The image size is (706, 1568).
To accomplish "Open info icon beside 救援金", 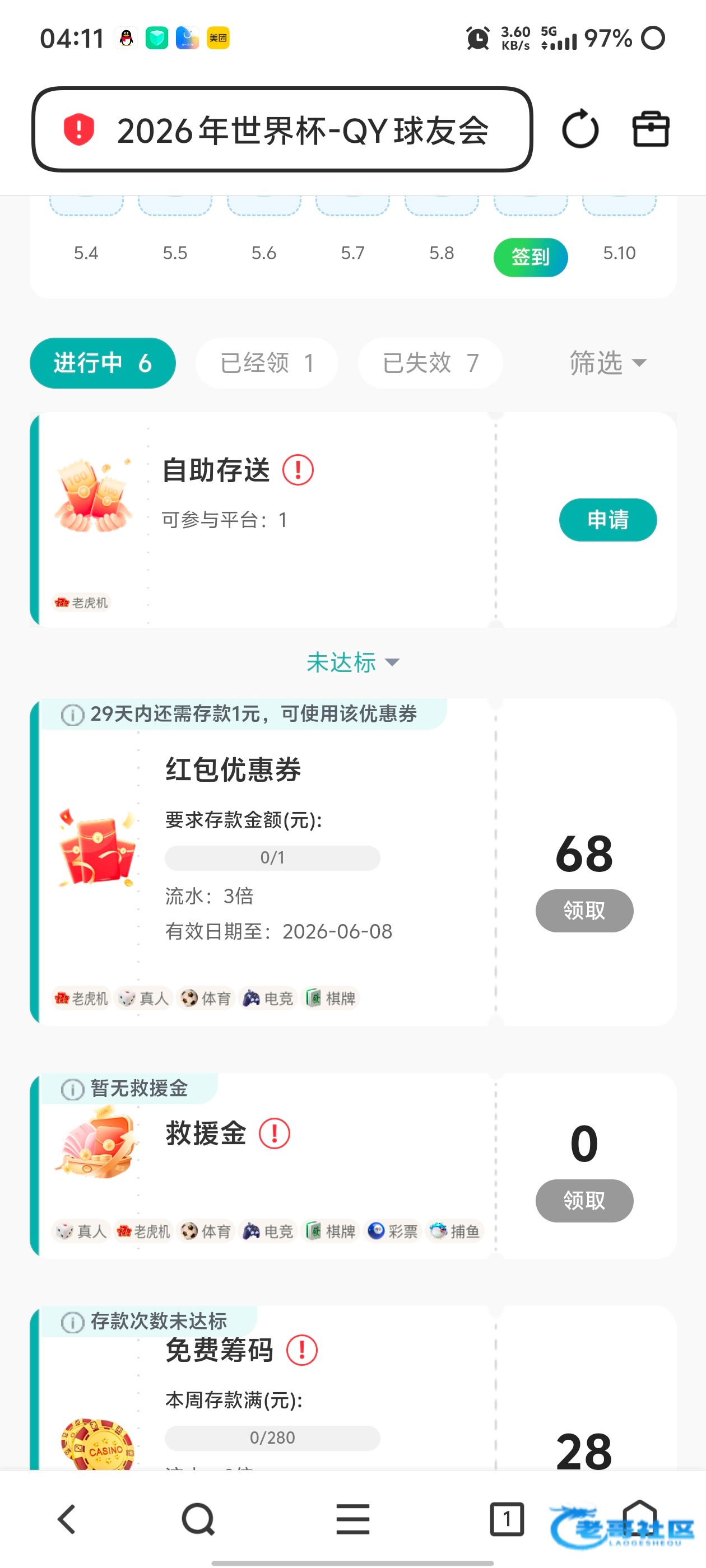I will click(274, 1133).
